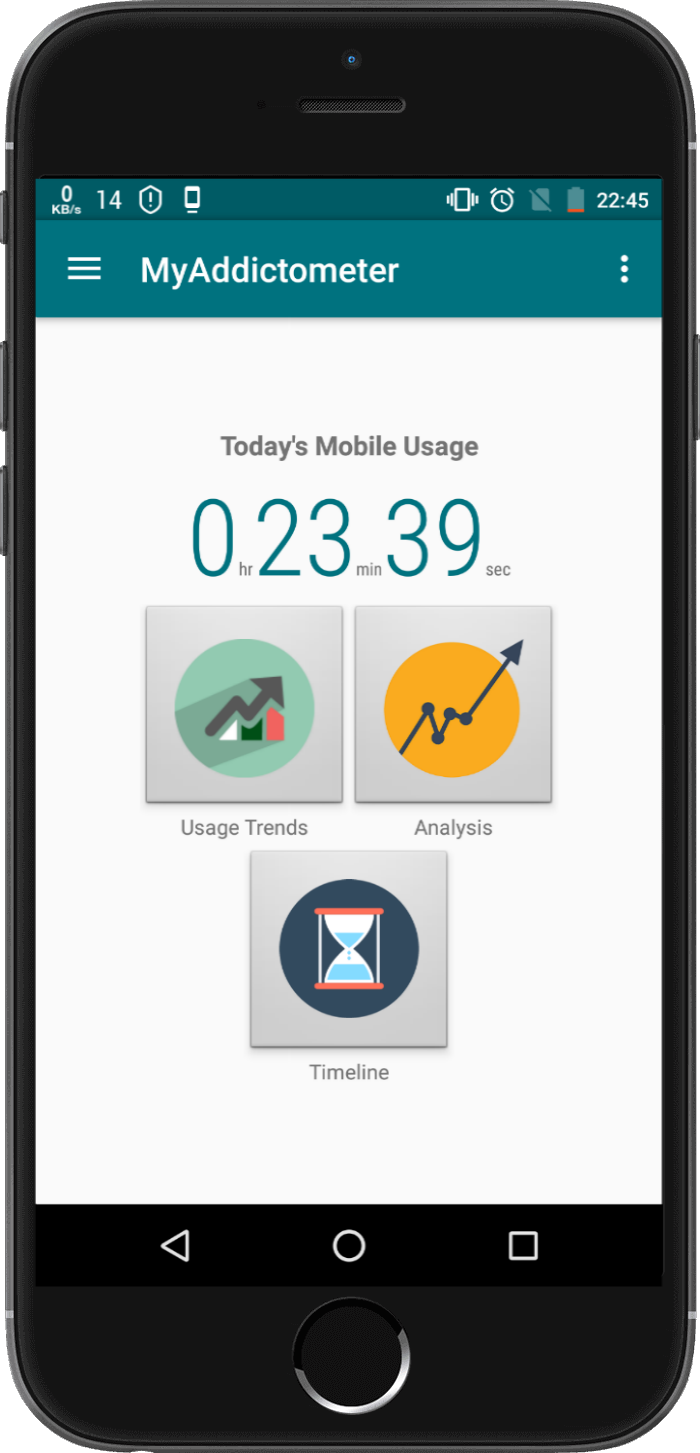Viewport: 700px width, 1453px height.
Task: Open the Analysis section
Action: (x=453, y=704)
